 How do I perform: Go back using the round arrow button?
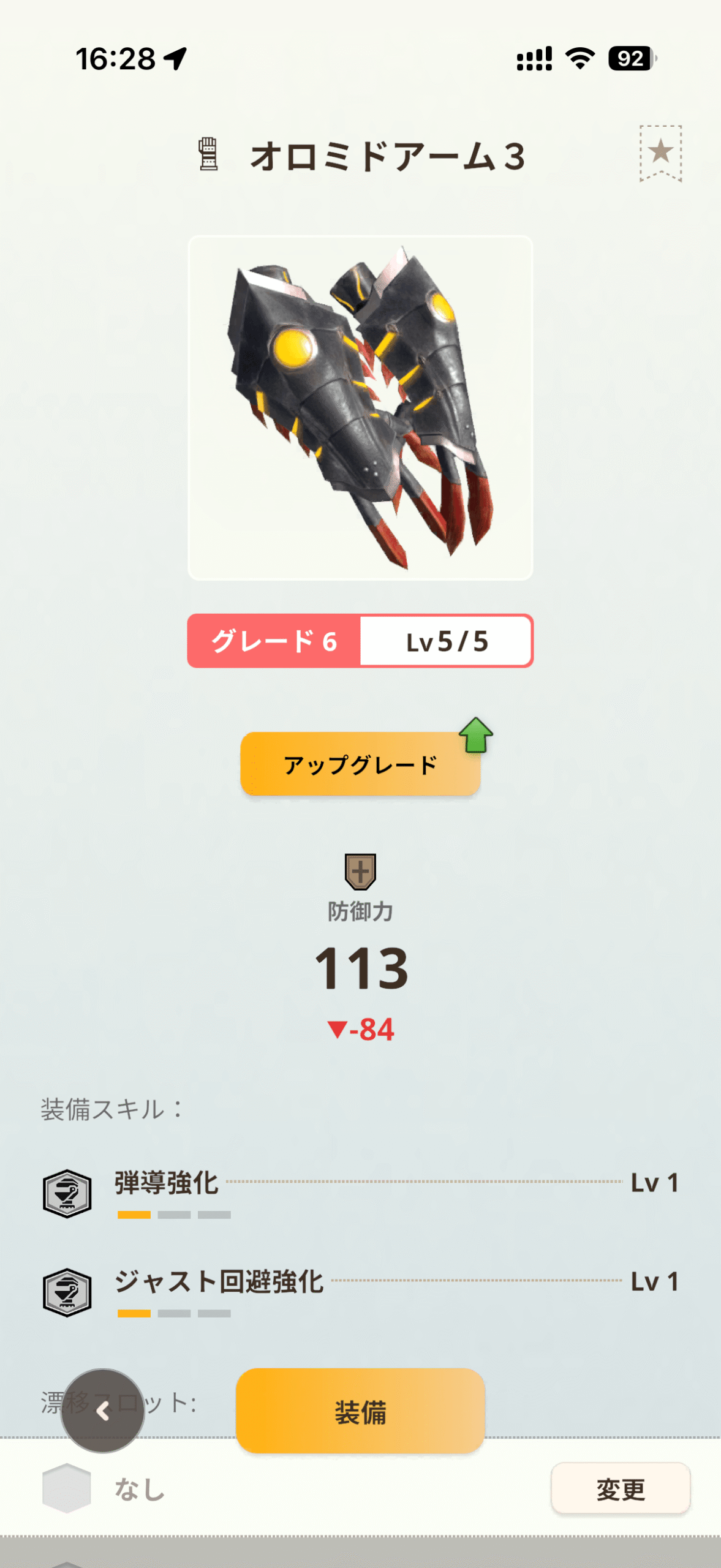103,1411
